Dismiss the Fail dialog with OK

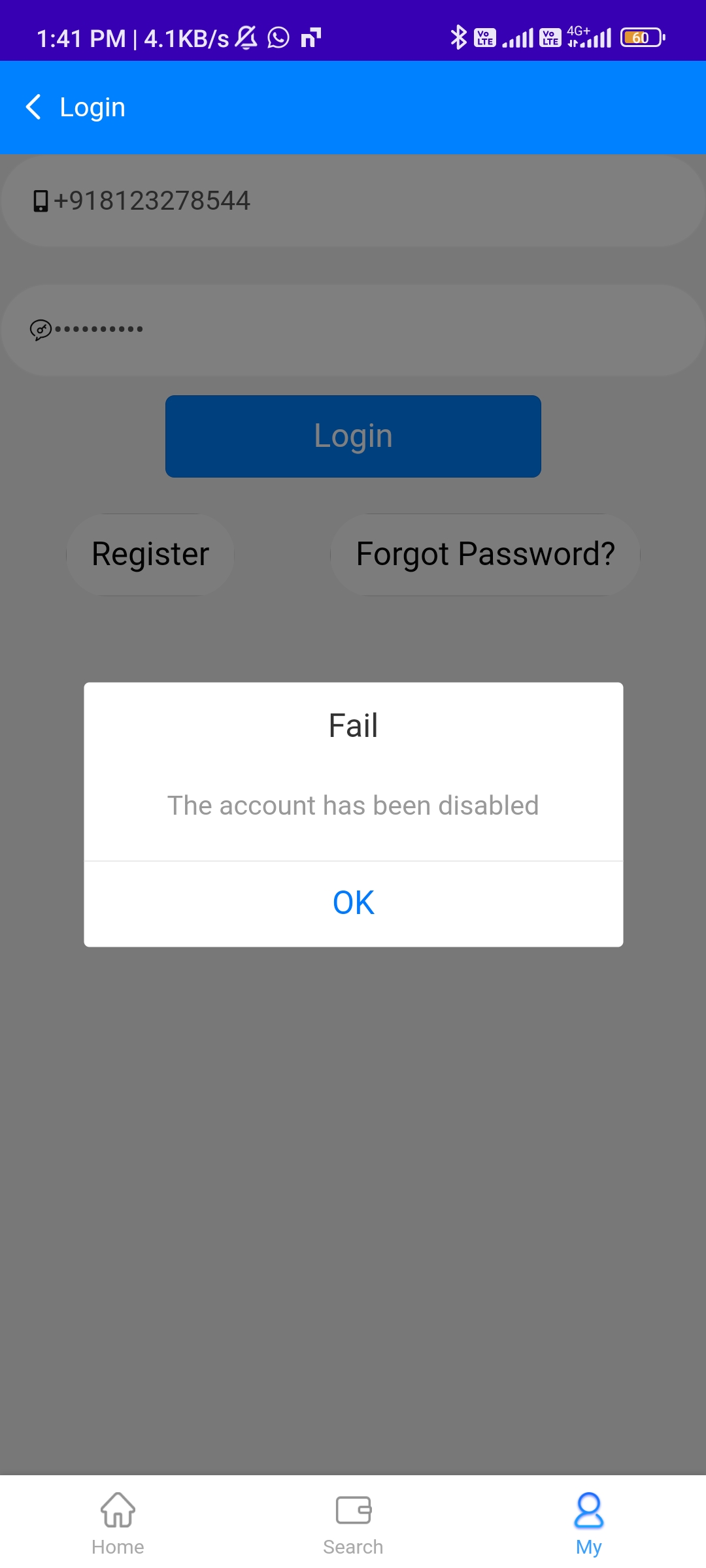pos(353,903)
